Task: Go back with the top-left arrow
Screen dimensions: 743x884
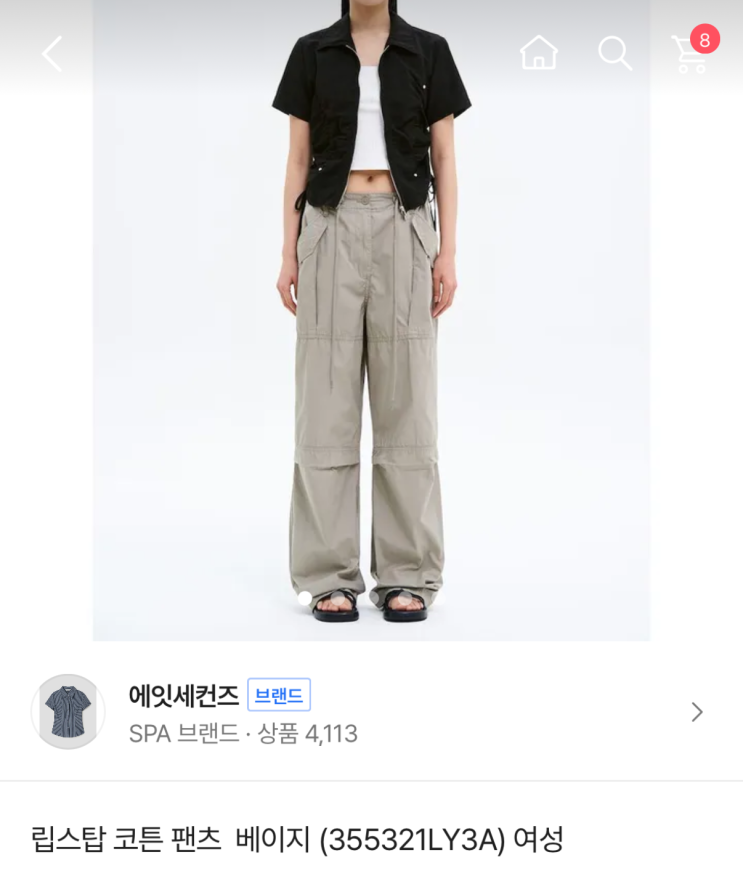Action: pyautogui.click(x=52, y=54)
